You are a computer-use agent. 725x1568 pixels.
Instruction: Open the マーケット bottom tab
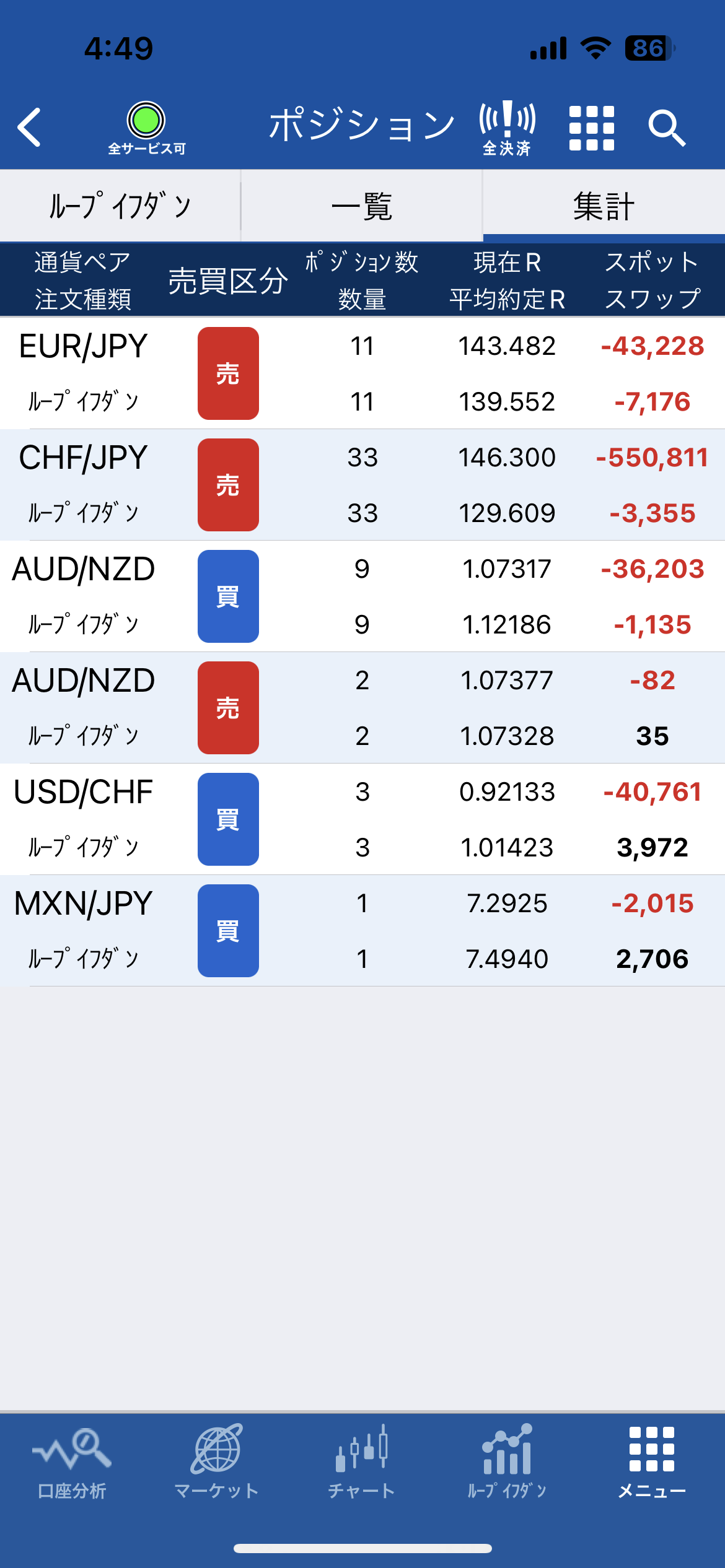tap(216, 1463)
